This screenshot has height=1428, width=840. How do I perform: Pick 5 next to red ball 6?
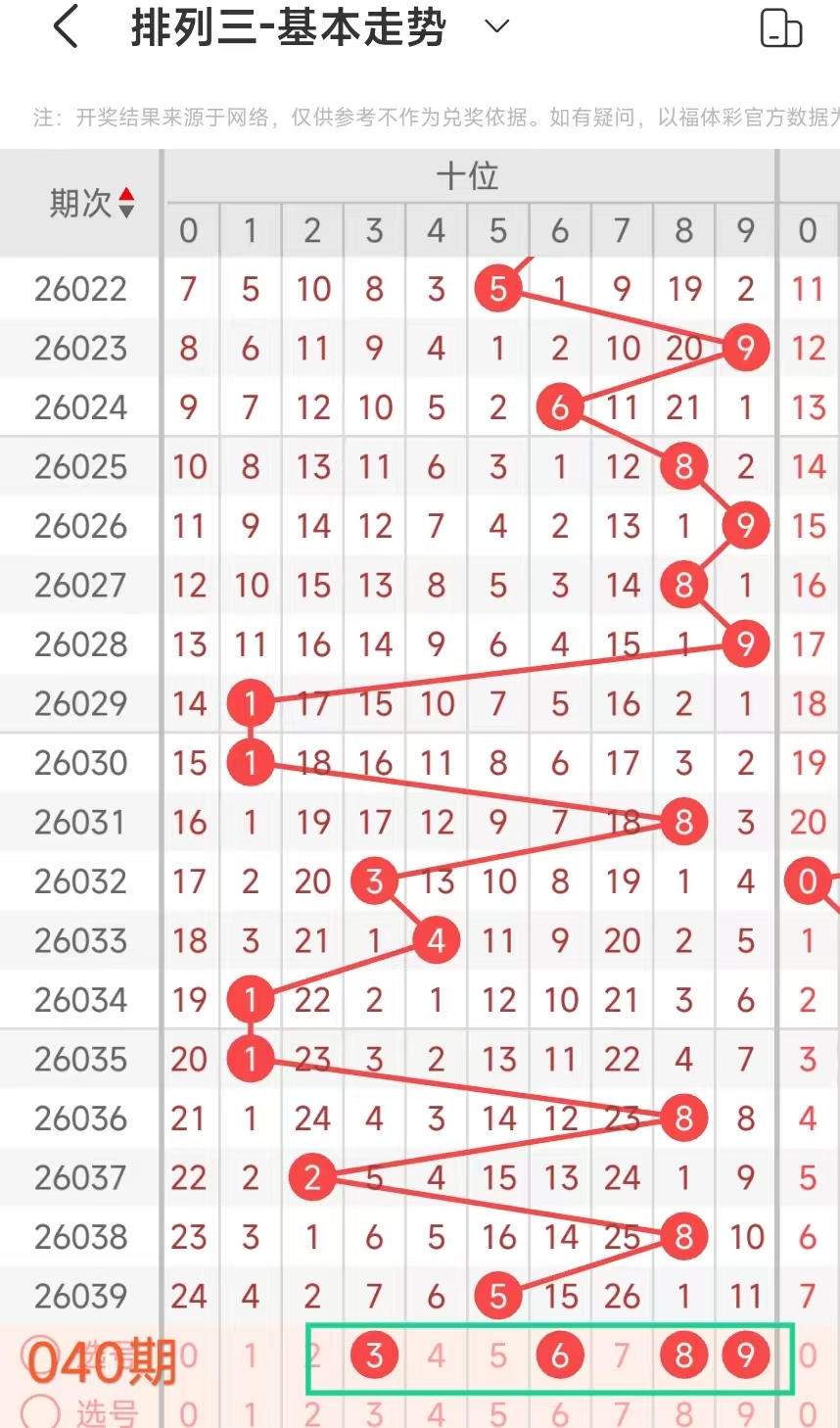click(x=498, y=1356)
